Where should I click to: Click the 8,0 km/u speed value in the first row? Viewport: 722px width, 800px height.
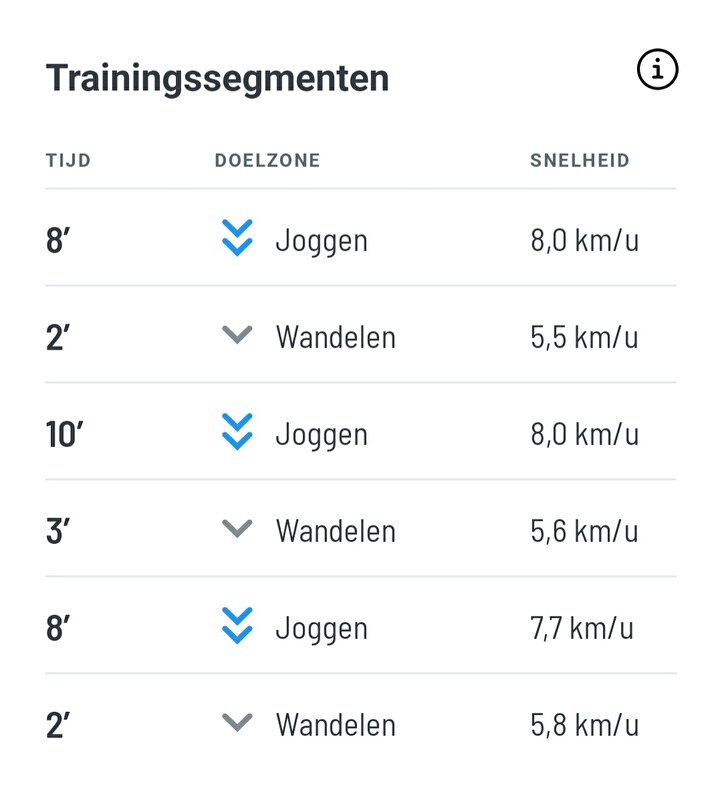pyautogui.click(x=581, y=240)
